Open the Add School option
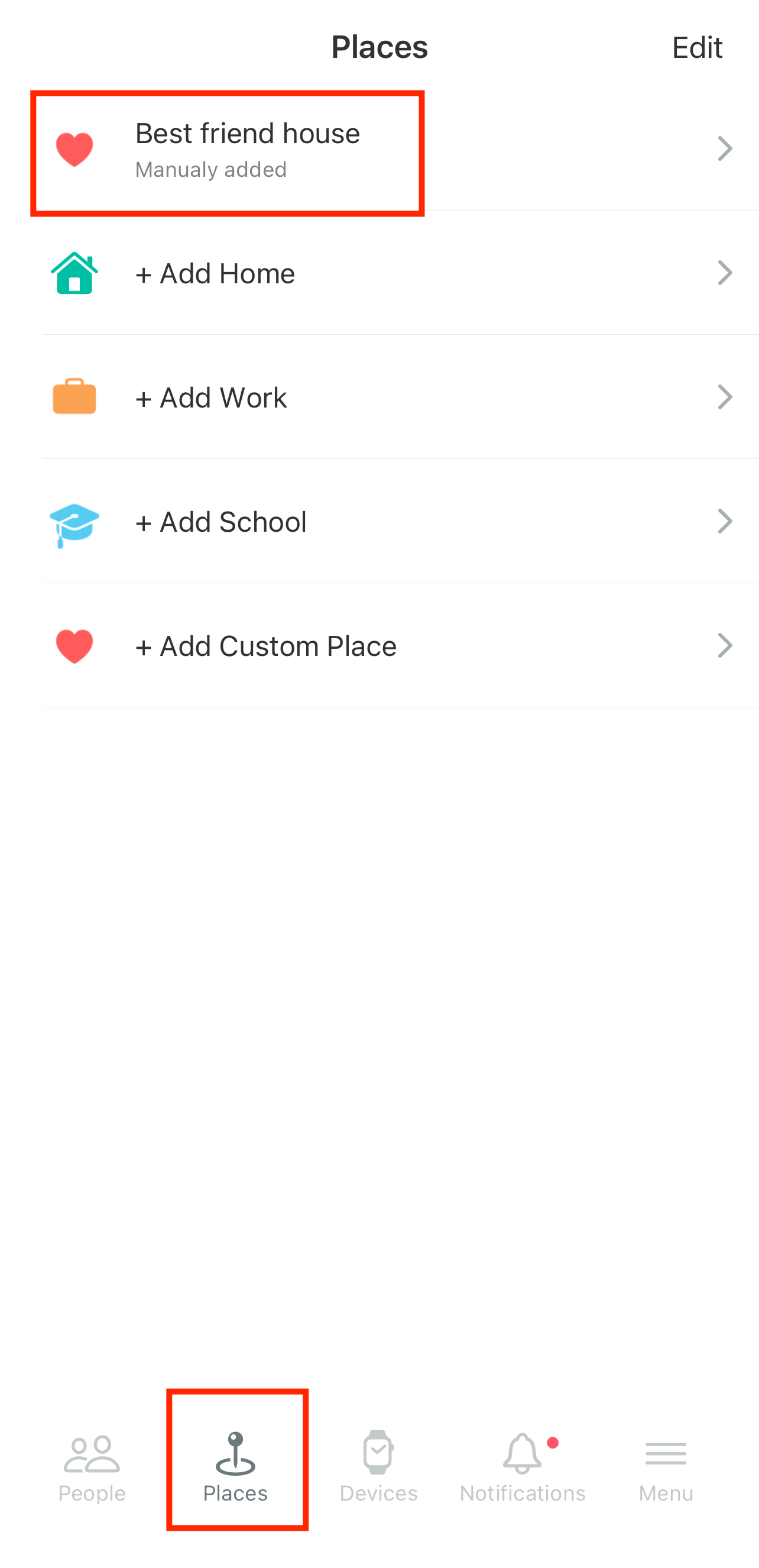 point(379,521)
